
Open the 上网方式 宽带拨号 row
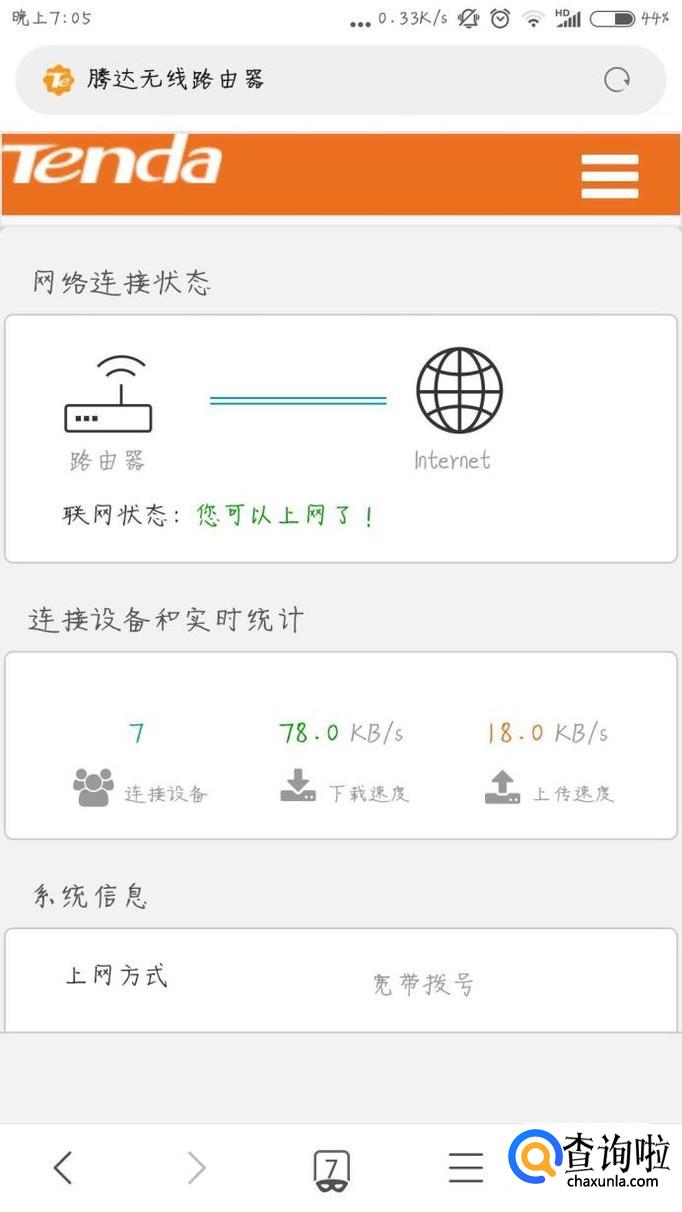point(340,980)
